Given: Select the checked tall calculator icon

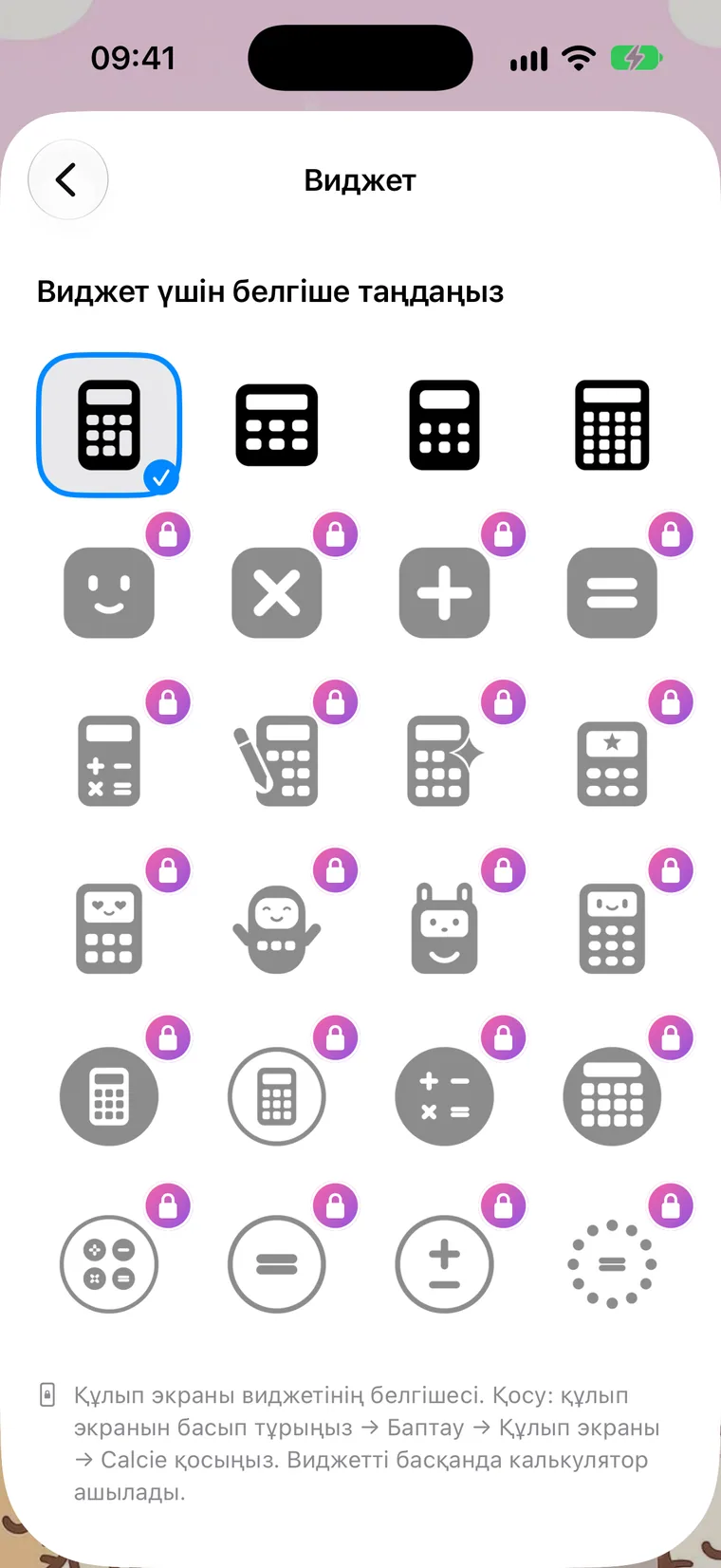Looking at the screenshot, I should click(x=109, y=425).
